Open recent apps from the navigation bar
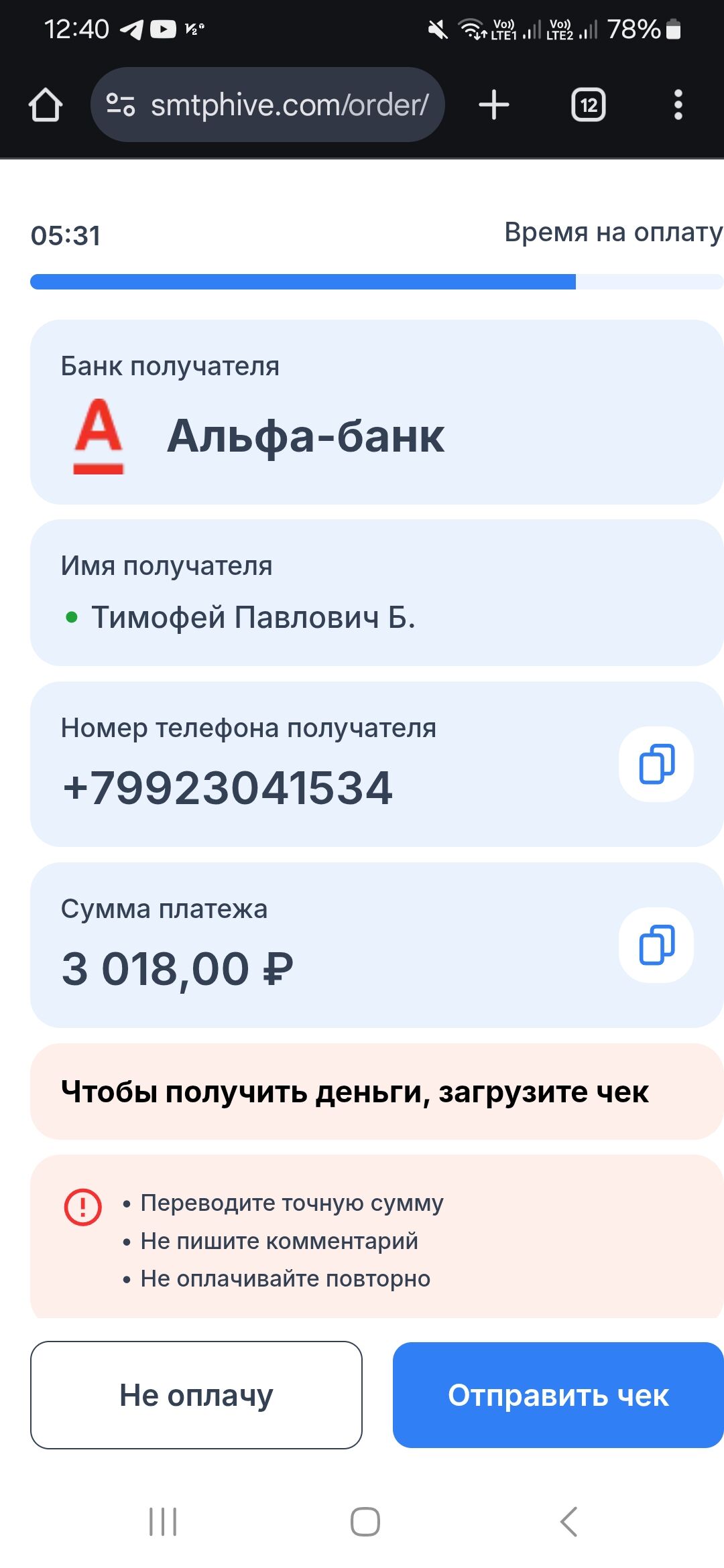 pyautogui.click(x=163, y=1521)
